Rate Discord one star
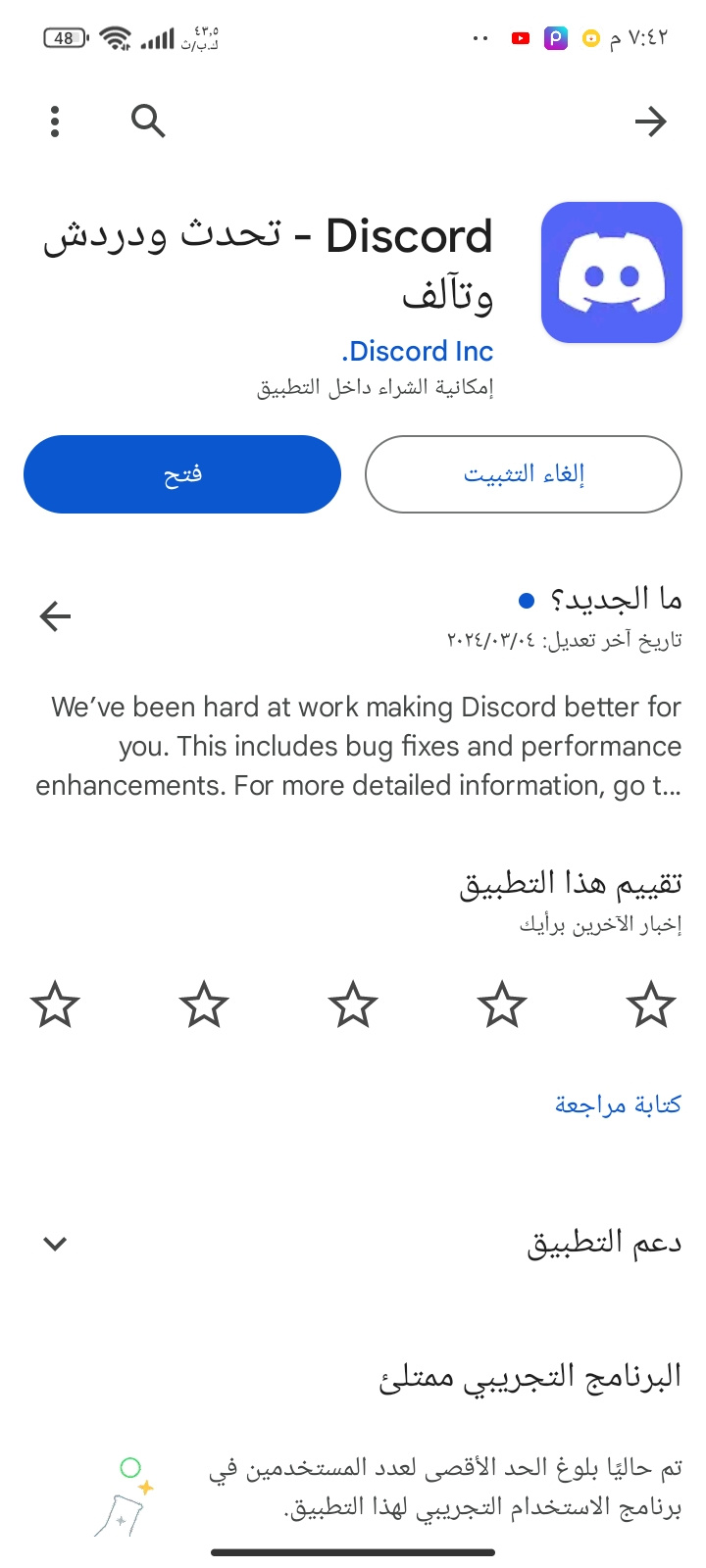Screen dimensions: 706x1568 pos(651,1004)
